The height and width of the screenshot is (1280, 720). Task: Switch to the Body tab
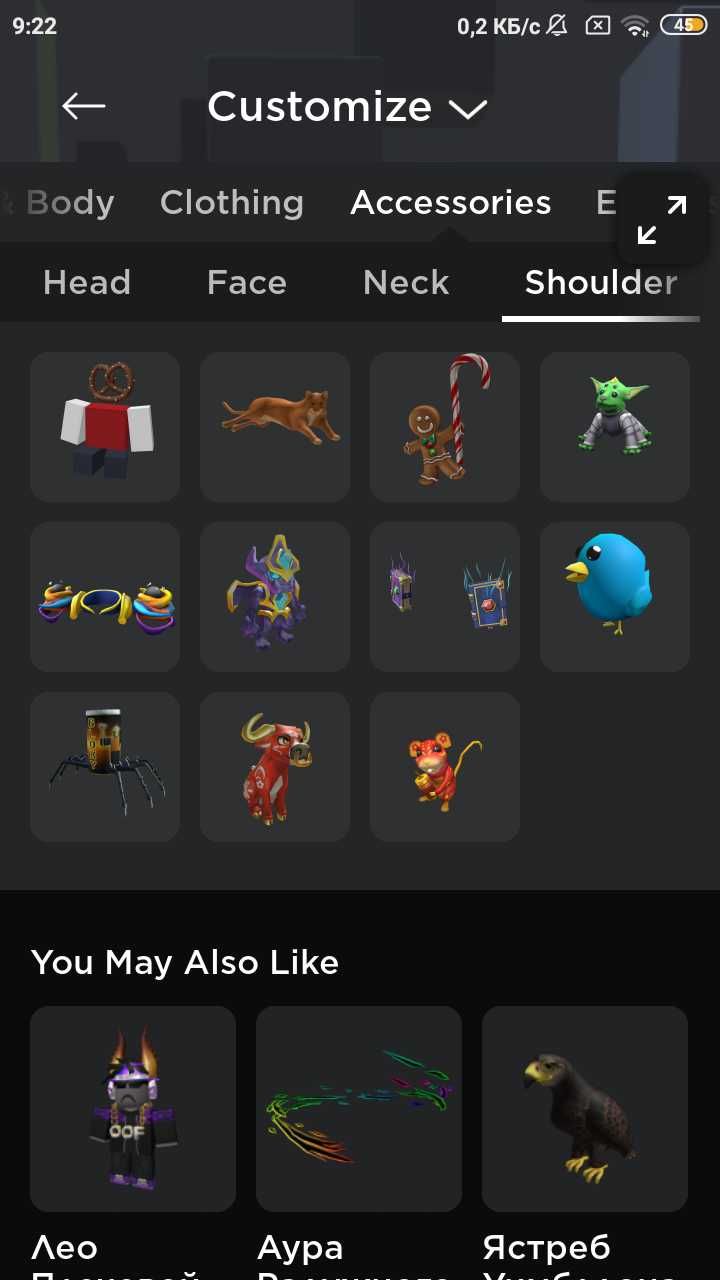click(x=69, y=203)
